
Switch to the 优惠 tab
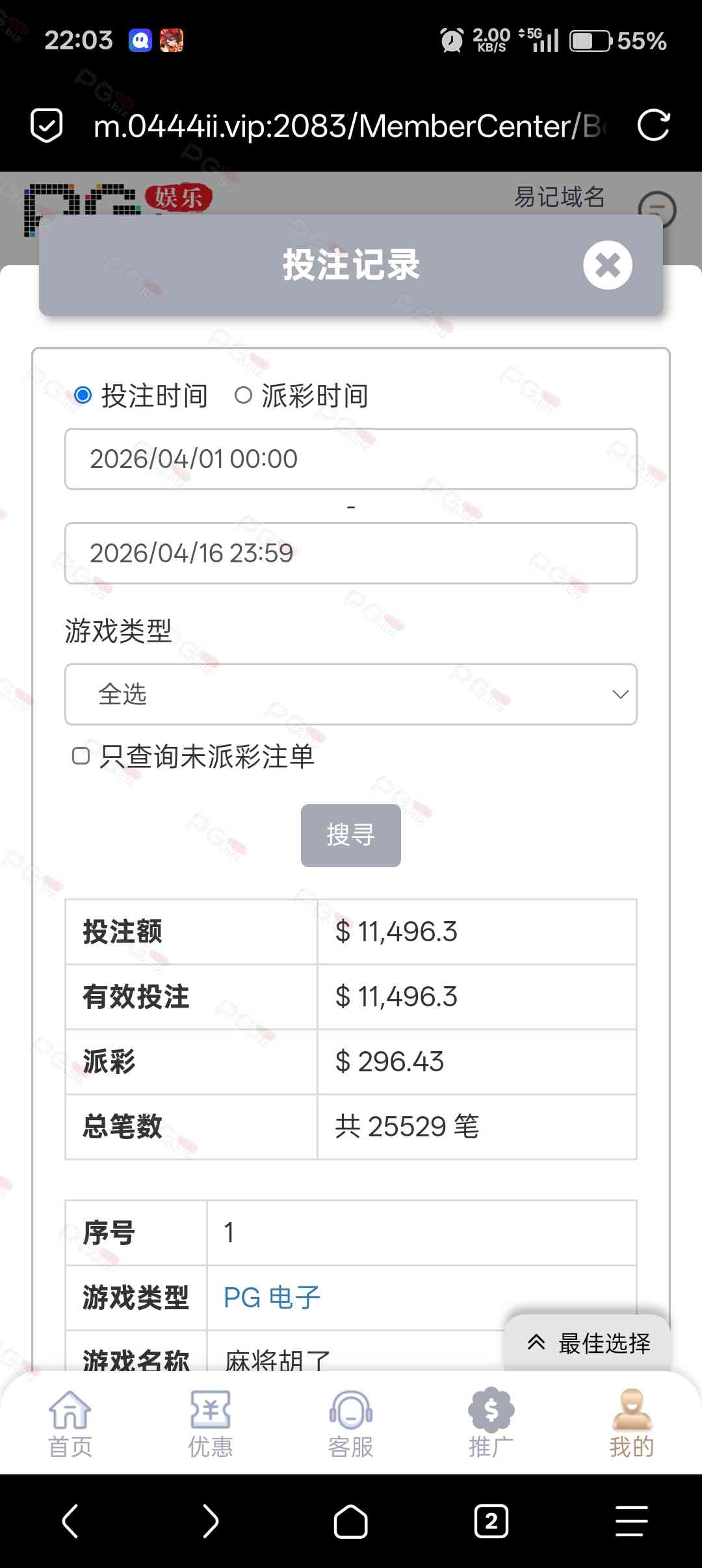click(210, 1423)
